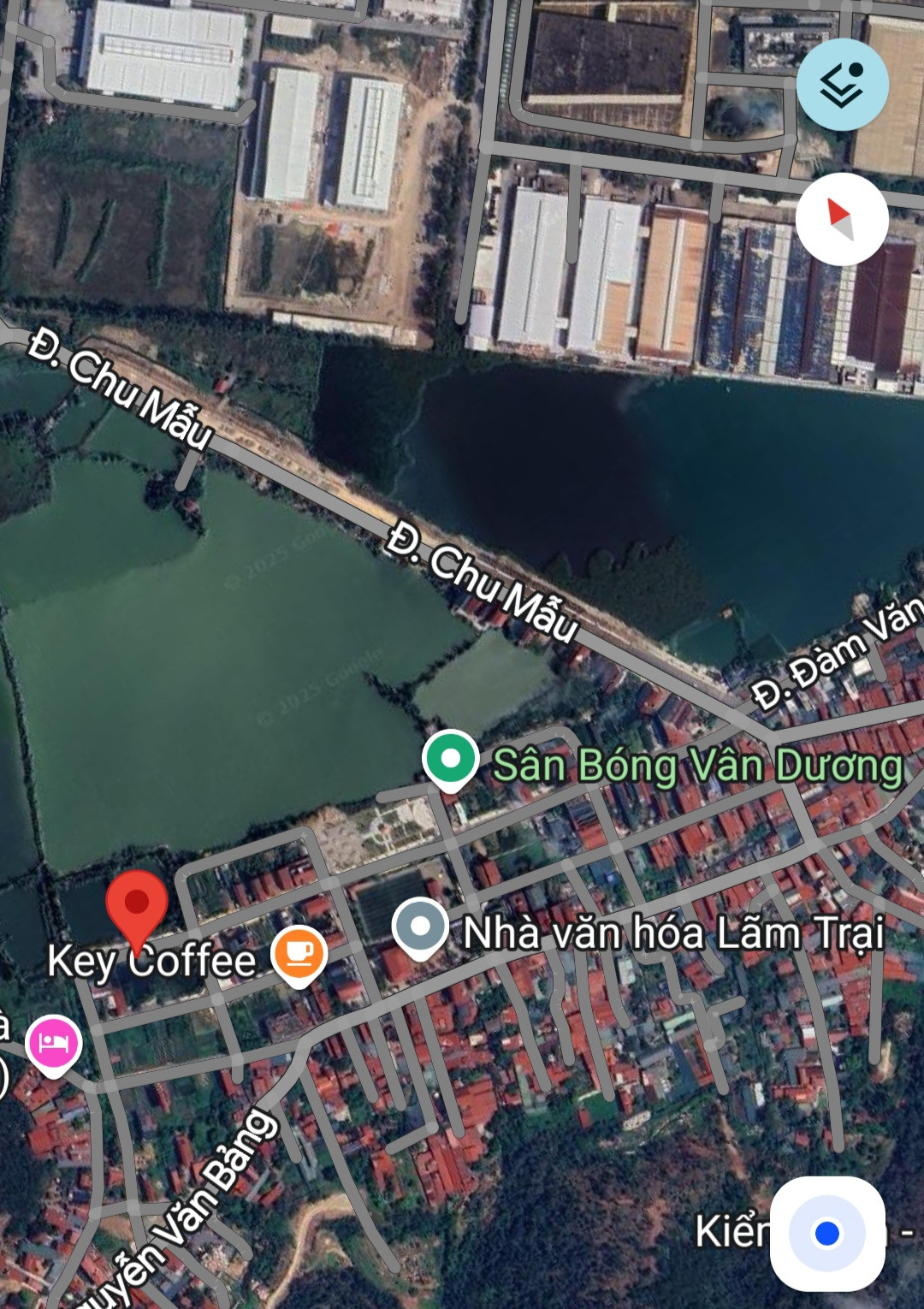
Task: Select the Sân Bóng Vân Dương place marker
Action: [x=451, y=759]
